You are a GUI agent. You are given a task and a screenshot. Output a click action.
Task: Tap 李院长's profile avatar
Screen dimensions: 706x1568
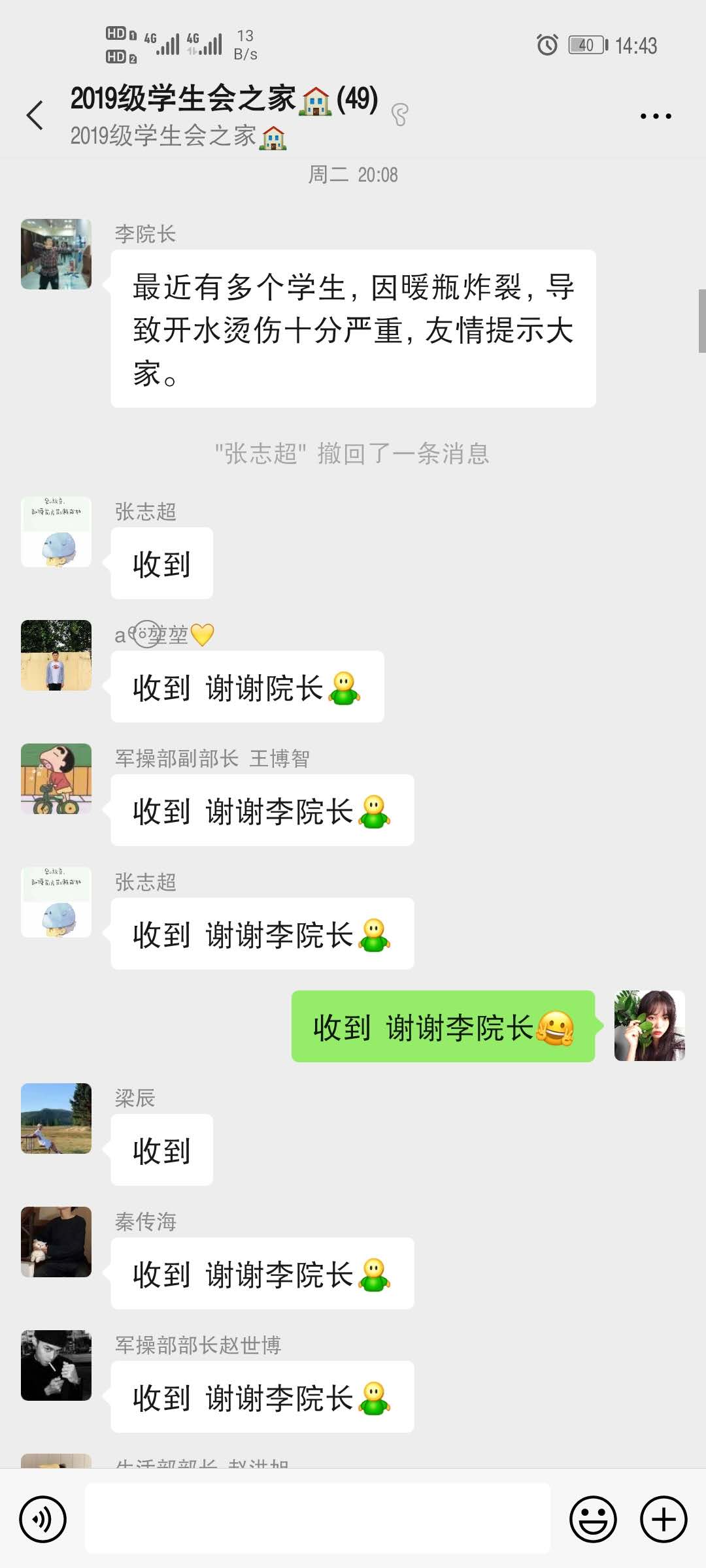(56, 254)
